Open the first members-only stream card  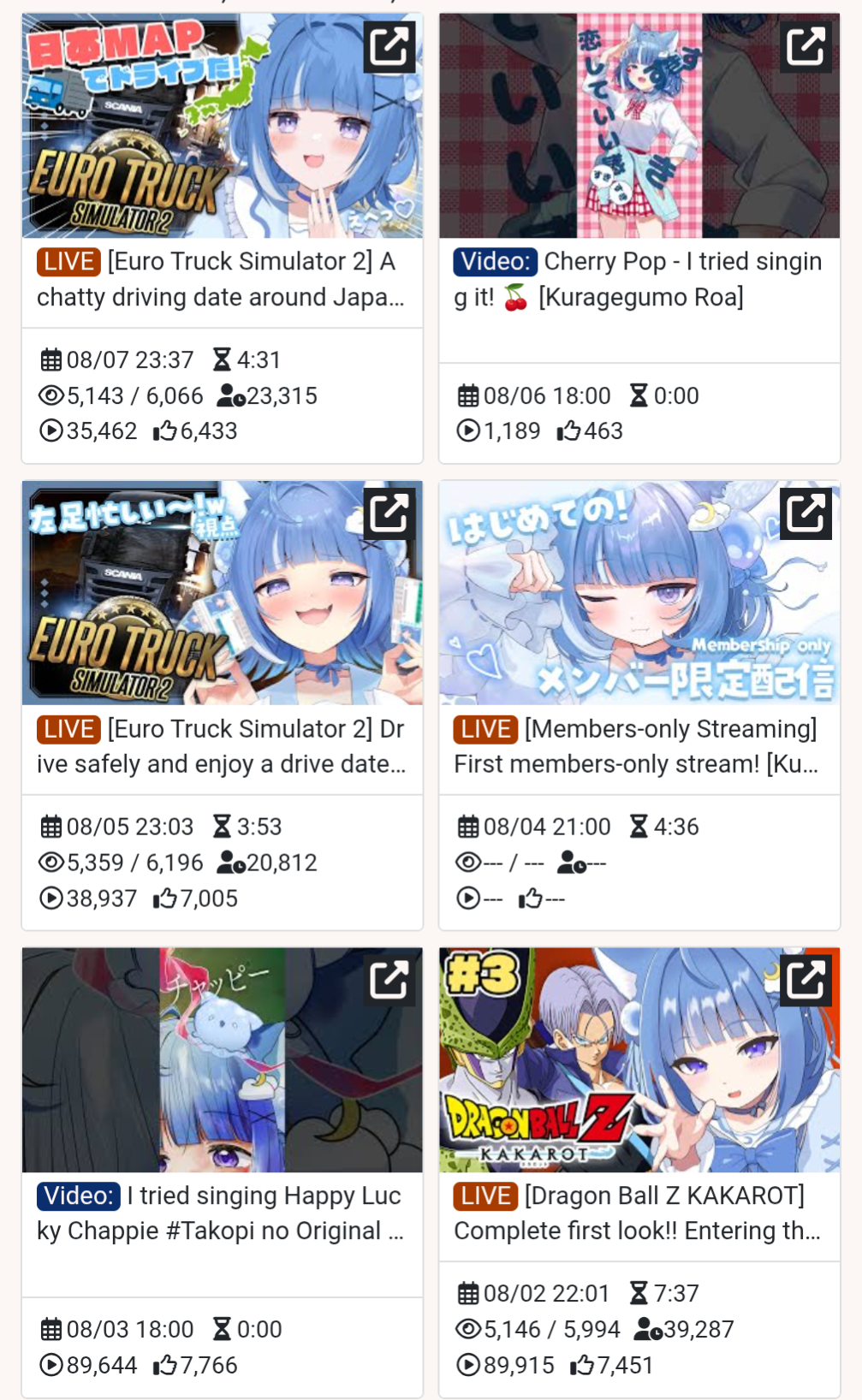[638, 746]
